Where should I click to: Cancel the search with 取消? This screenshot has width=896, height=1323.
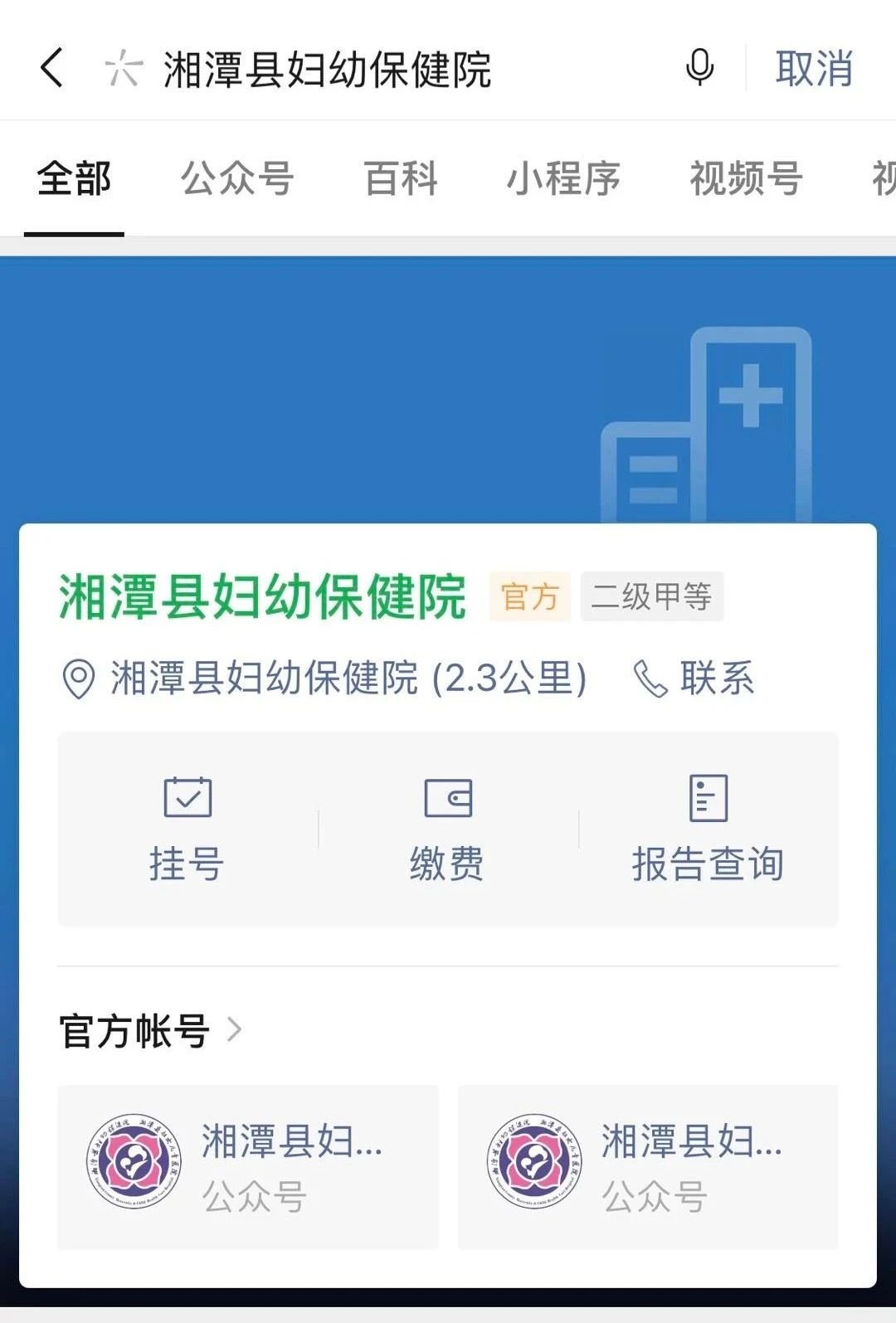pyautogui.click(x=813, y=68)
